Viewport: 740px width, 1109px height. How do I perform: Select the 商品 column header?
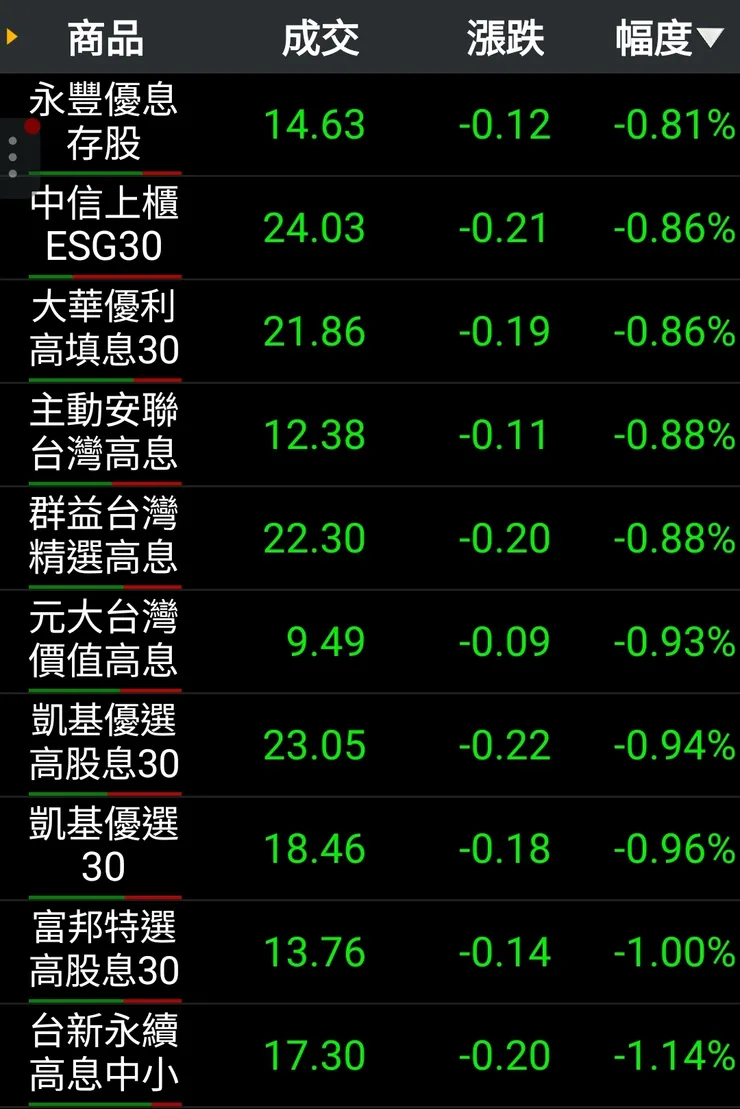pyautogui.click(x=103, y=38)
